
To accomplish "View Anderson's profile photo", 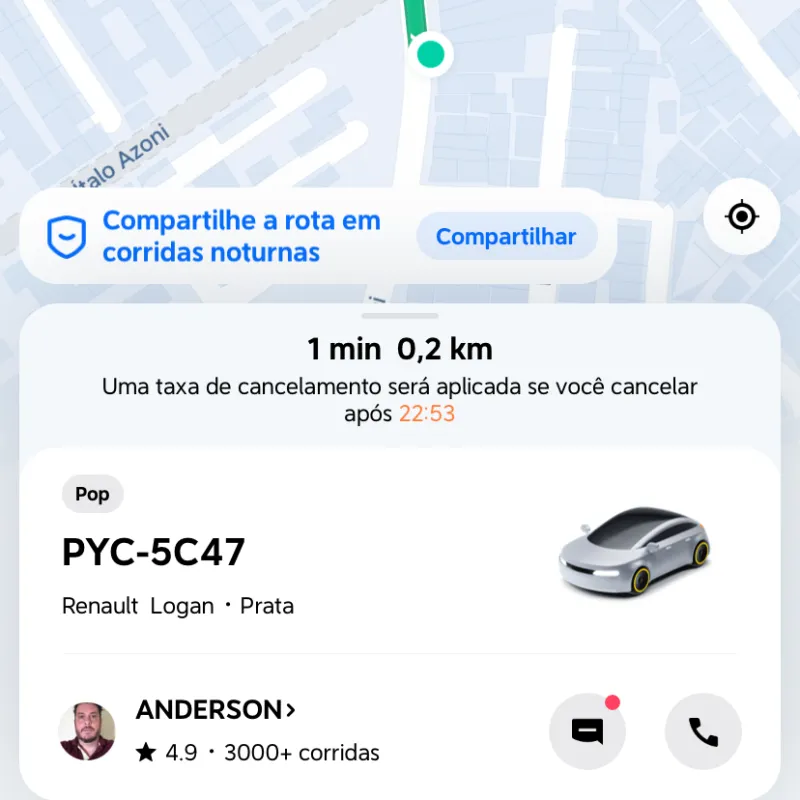I will [87, 731].
